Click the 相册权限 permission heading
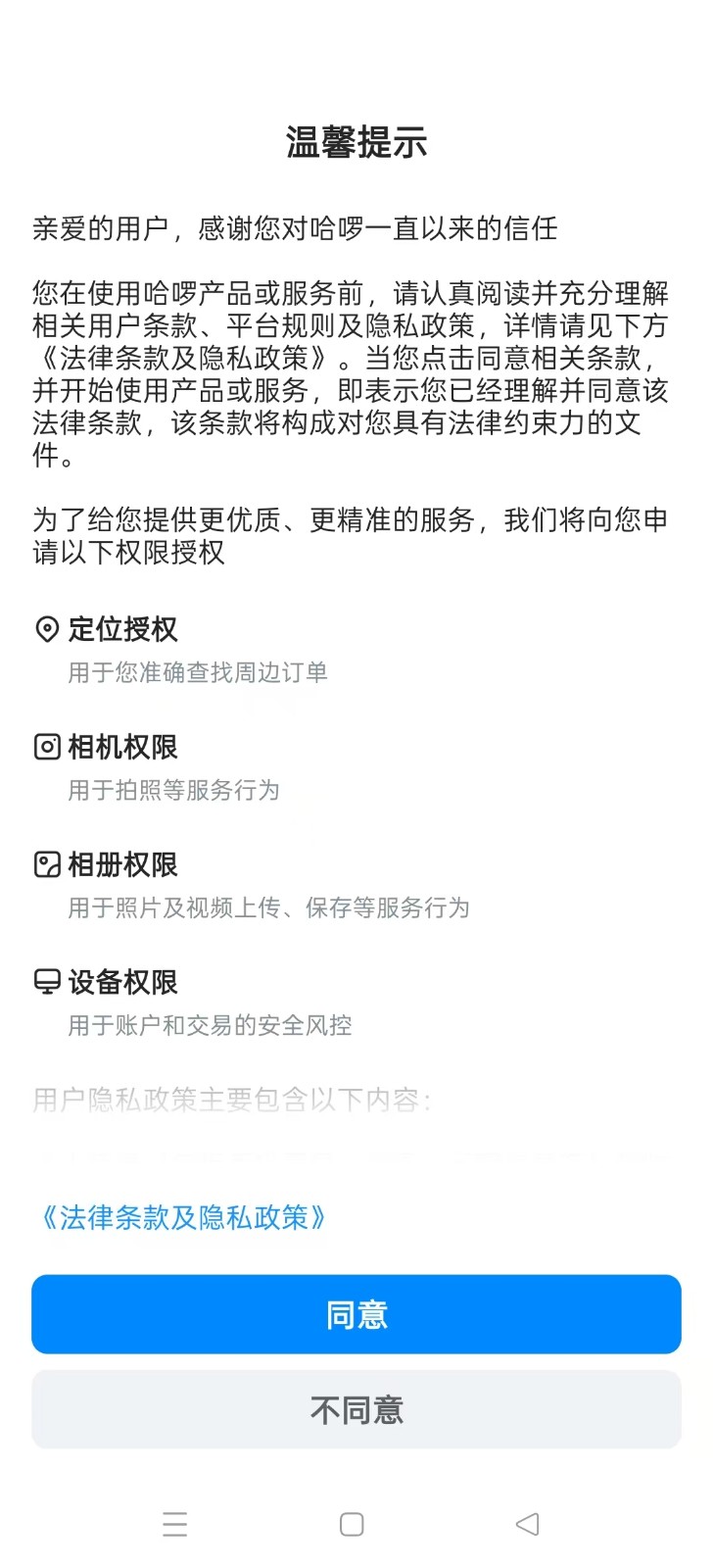 point(121,864)
